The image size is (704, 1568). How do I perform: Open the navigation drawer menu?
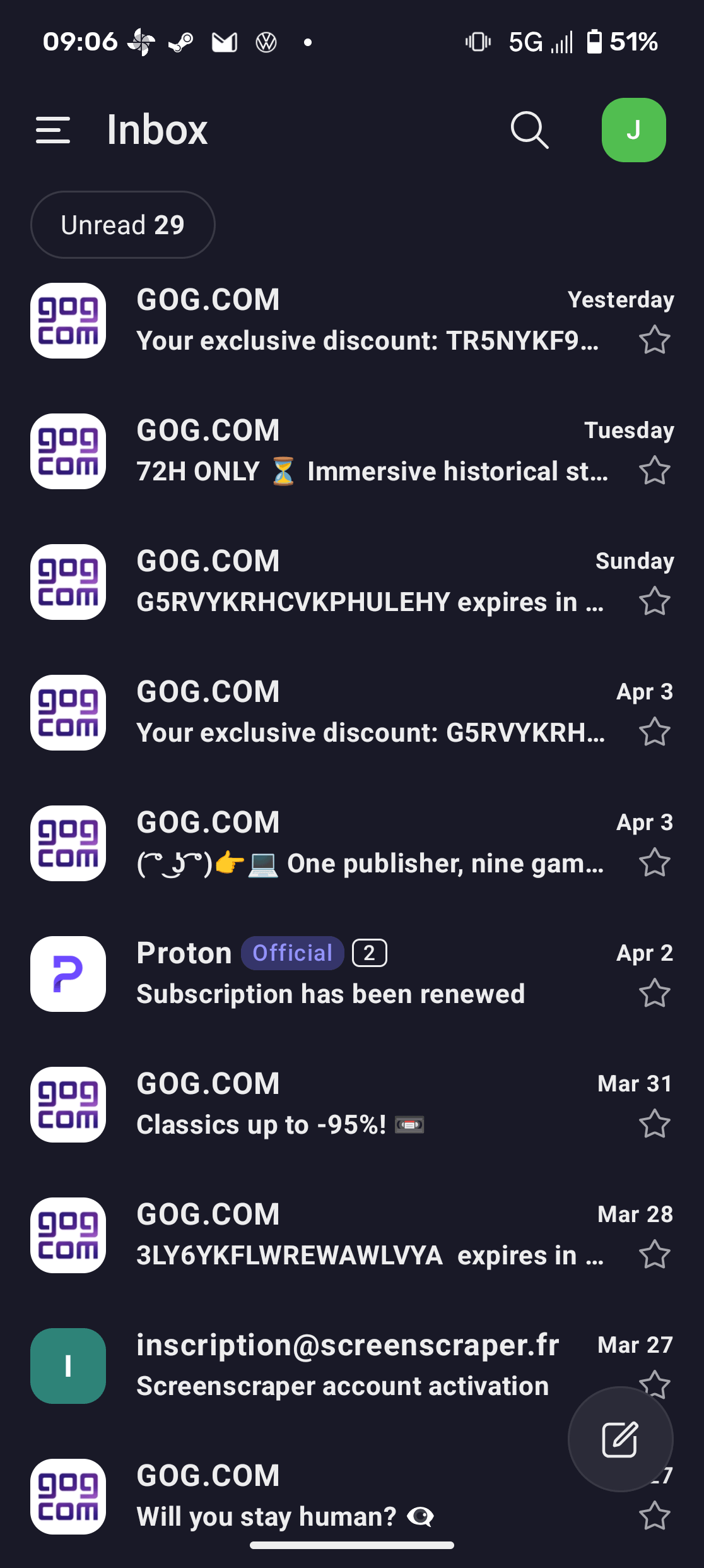[x=53, y=130]
